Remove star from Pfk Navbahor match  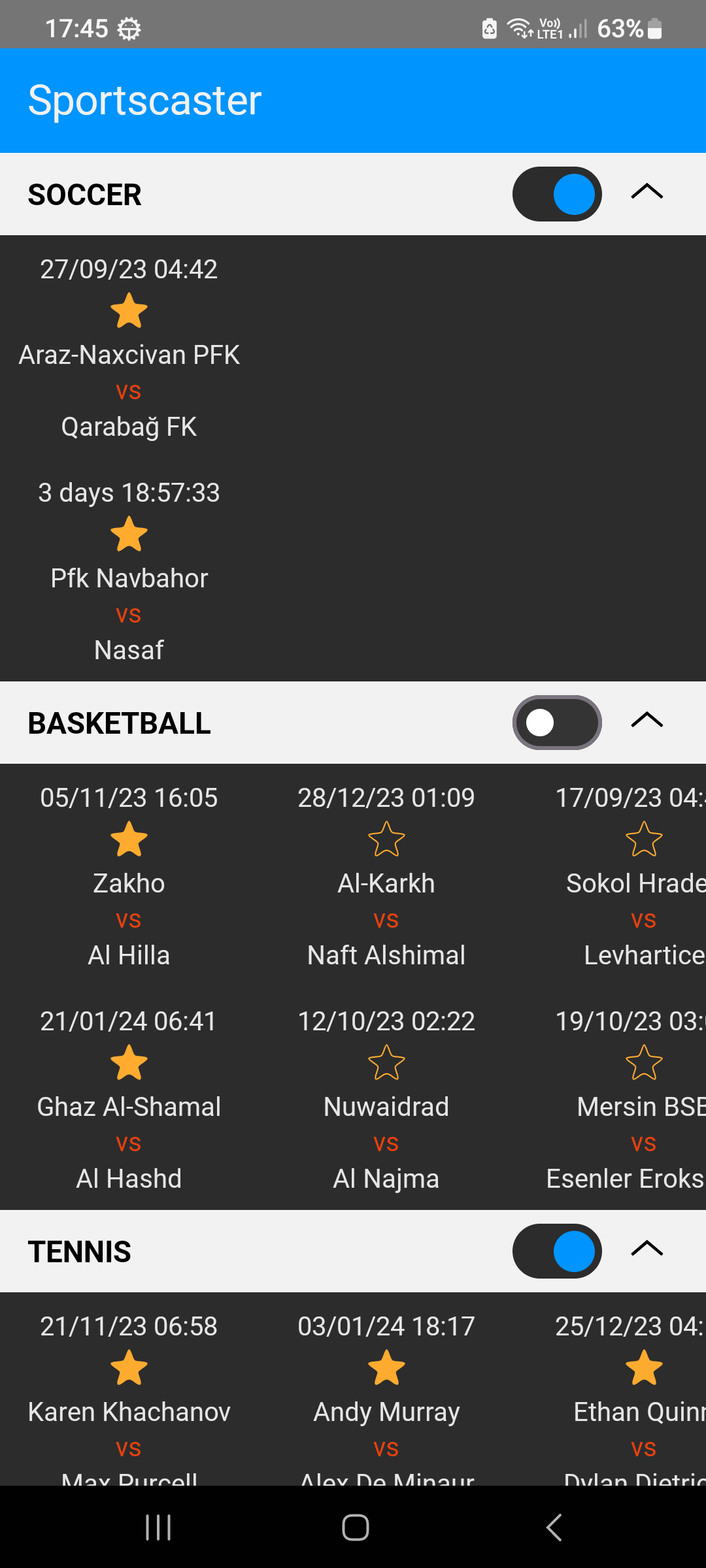(x=129, y=534)
